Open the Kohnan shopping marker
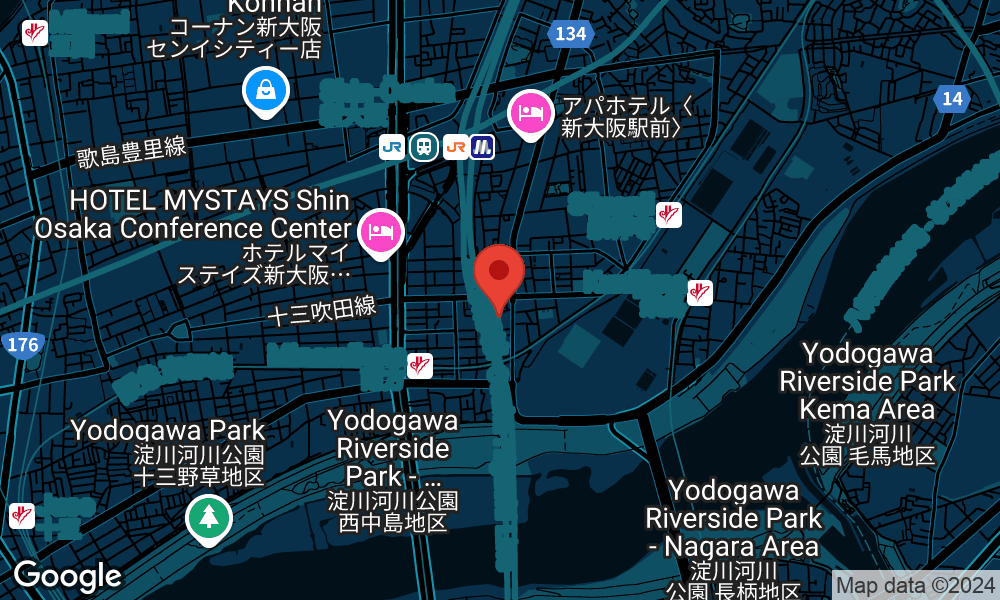 266,91
